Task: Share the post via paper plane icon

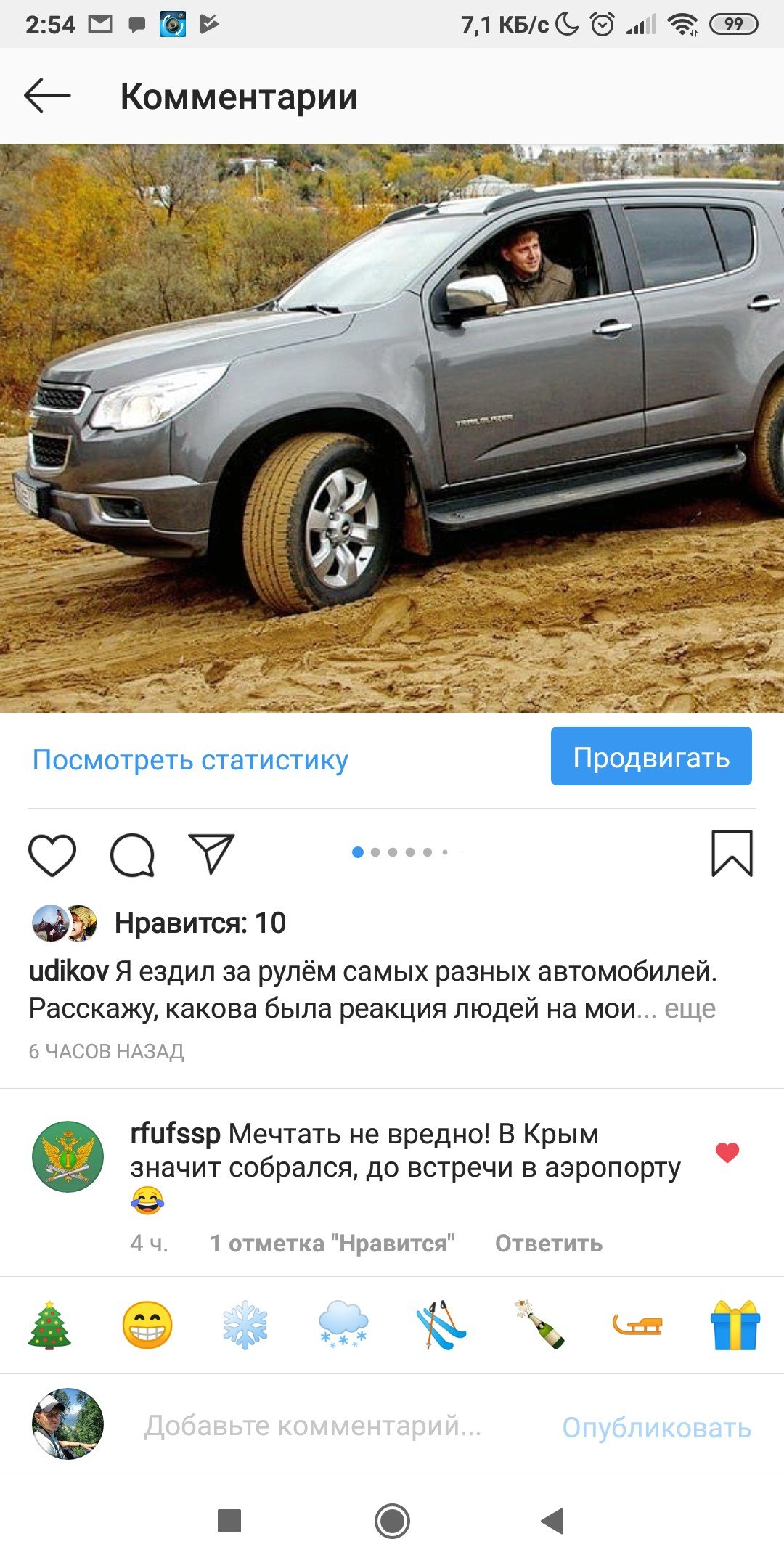Action: [x=211, y=853]
